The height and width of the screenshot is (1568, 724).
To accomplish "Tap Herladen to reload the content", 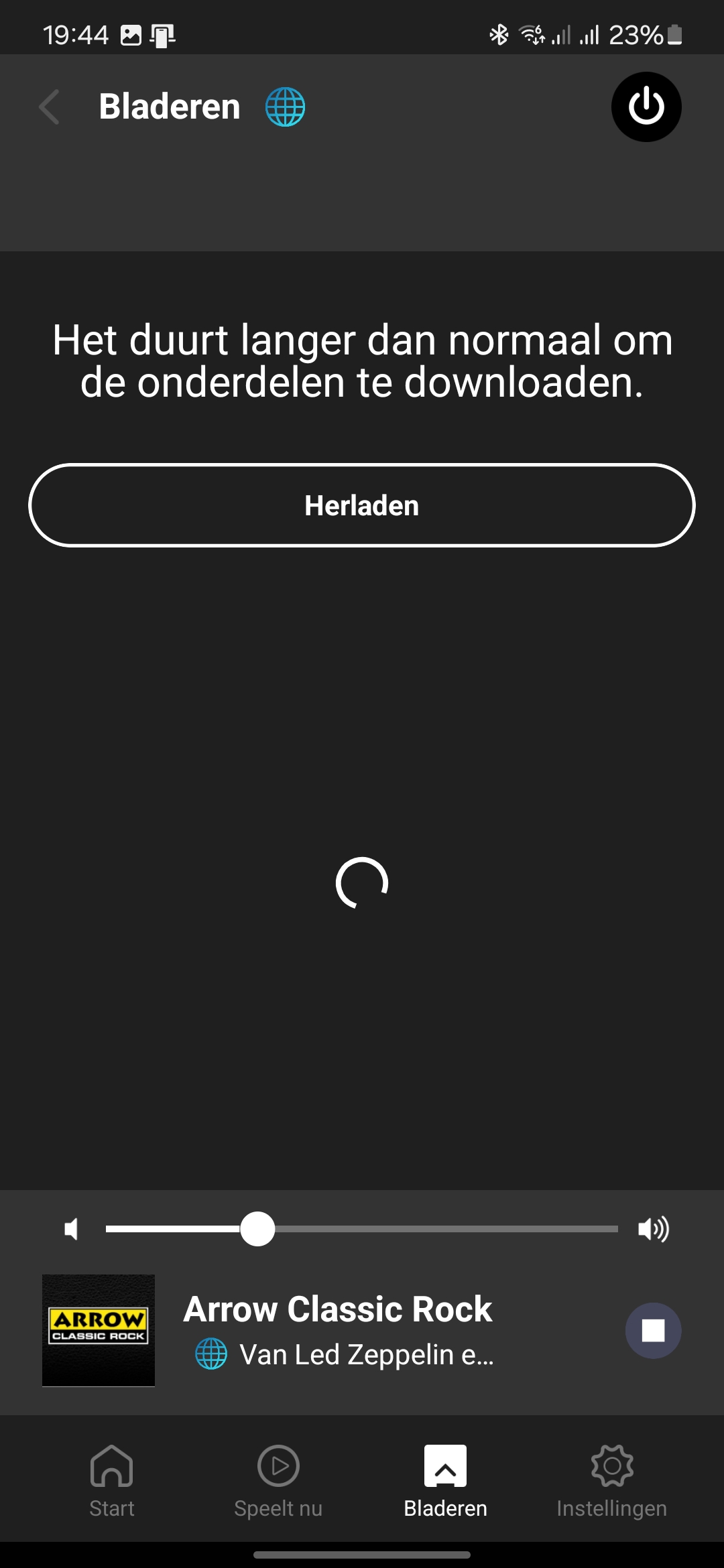I will tap(362, 505).
